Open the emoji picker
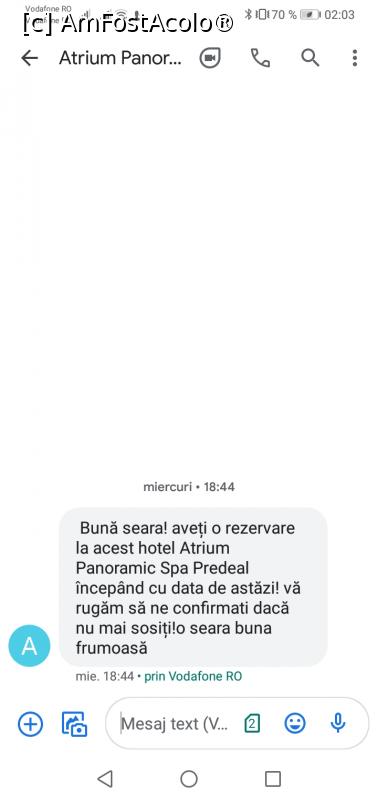 coord(295,723)
